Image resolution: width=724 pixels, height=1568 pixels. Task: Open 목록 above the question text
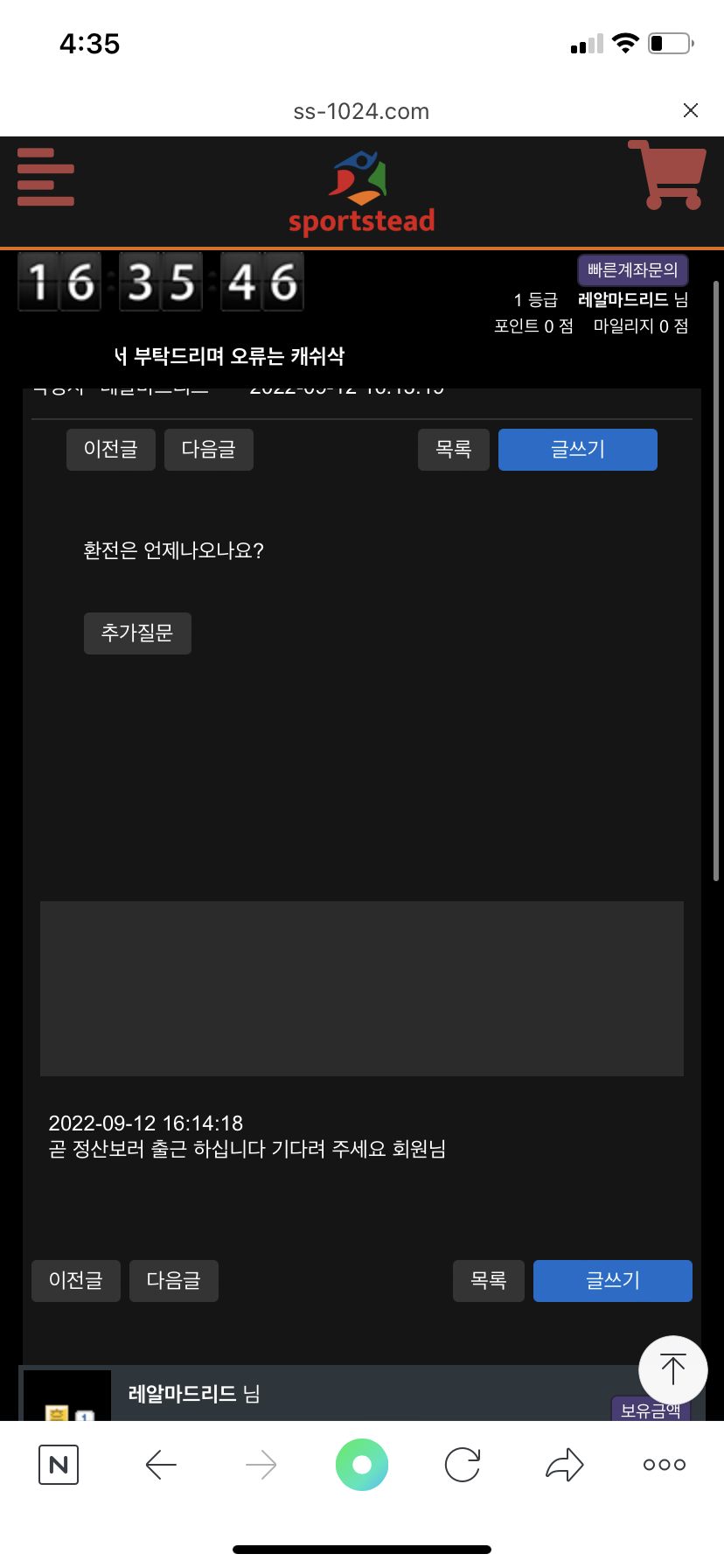pyautogui.click(x=454, y=450)
